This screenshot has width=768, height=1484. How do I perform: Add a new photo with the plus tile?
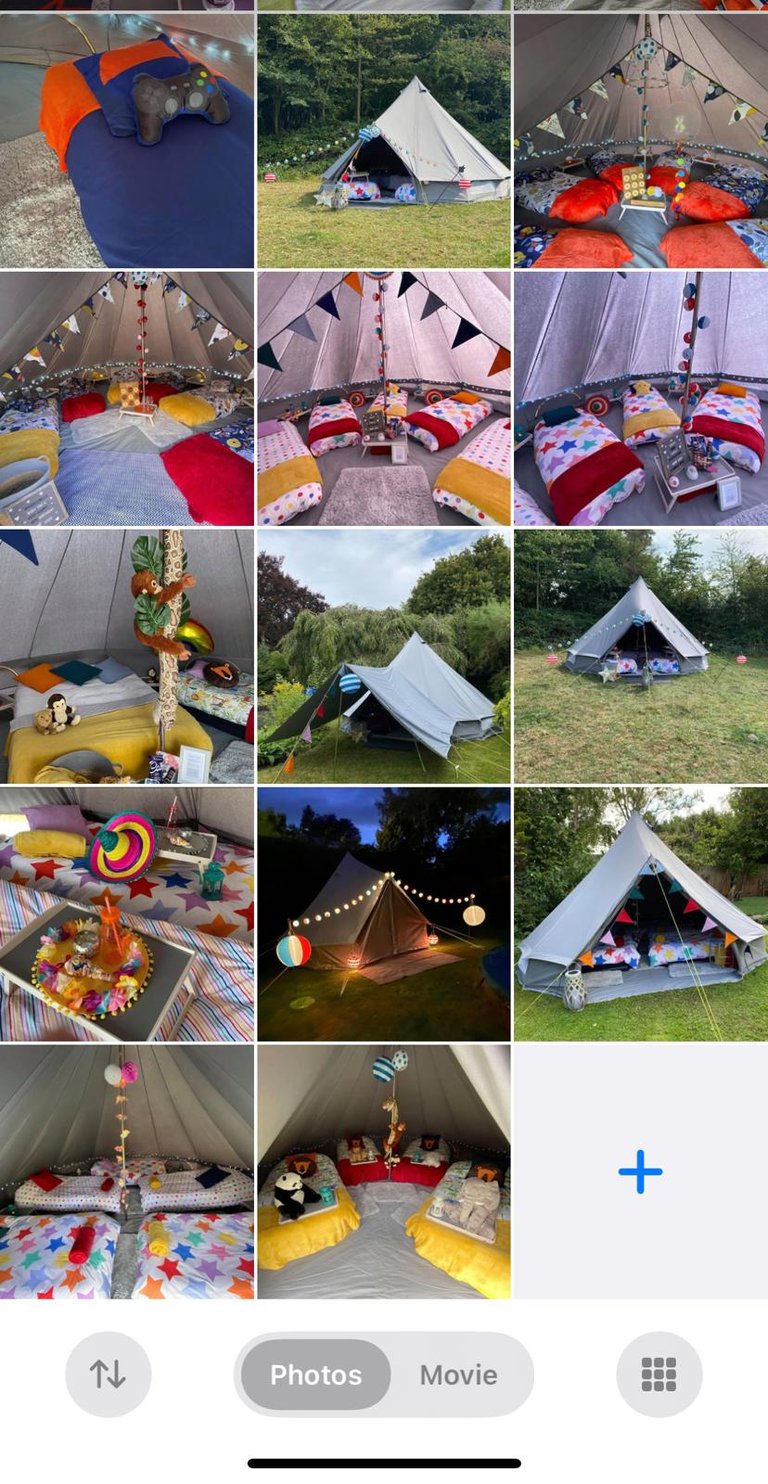coord(640,1172)
